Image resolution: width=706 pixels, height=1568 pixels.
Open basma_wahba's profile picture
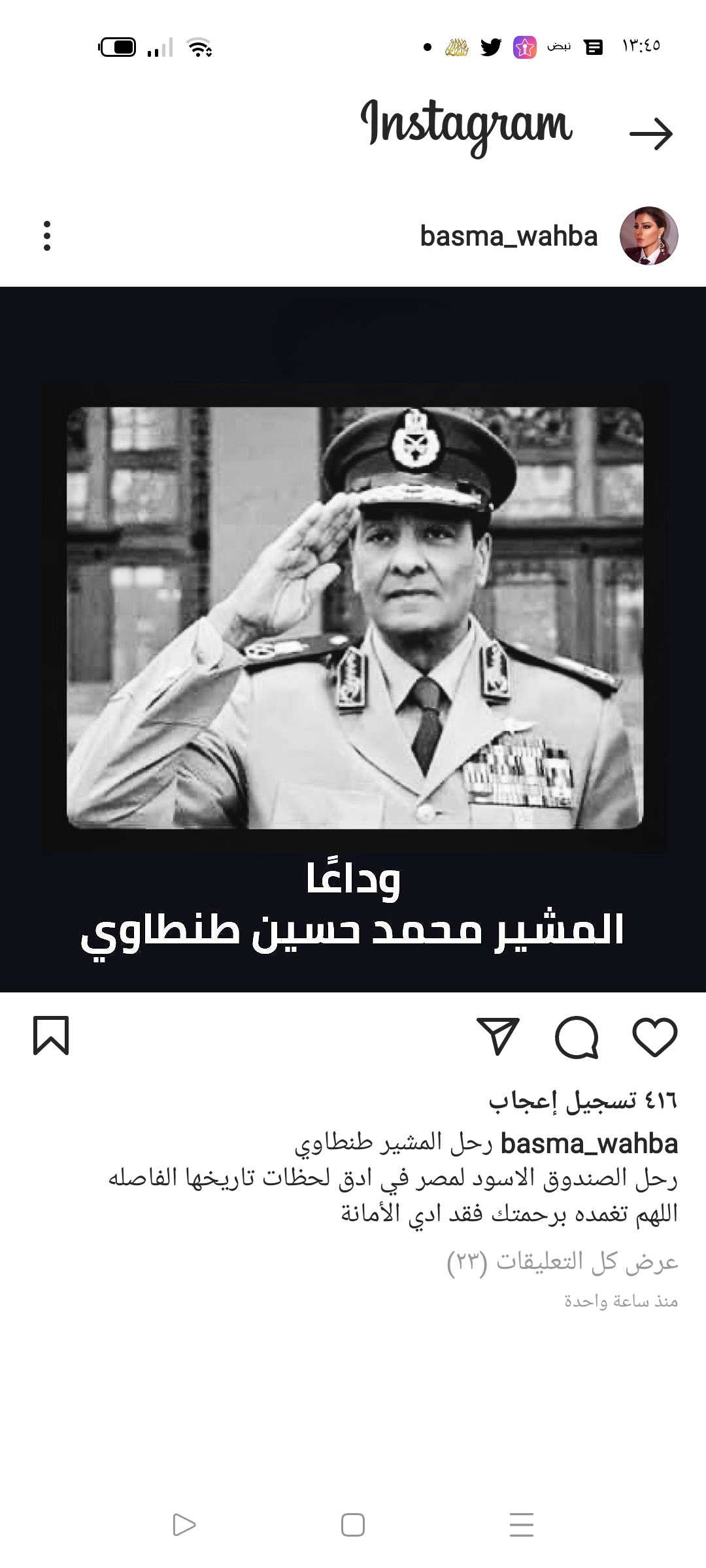(648, 236)
